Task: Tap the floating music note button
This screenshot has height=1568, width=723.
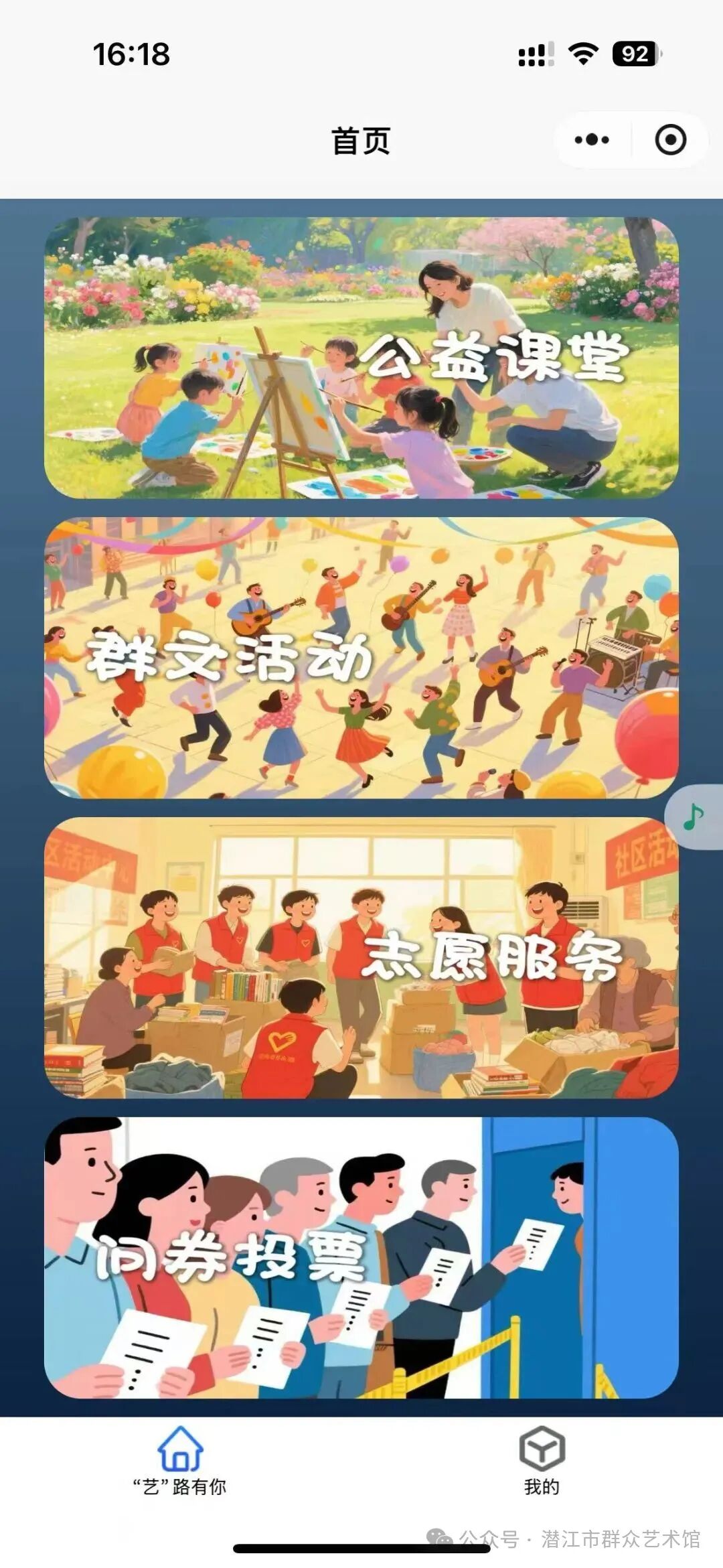Action: pos(694,816)
